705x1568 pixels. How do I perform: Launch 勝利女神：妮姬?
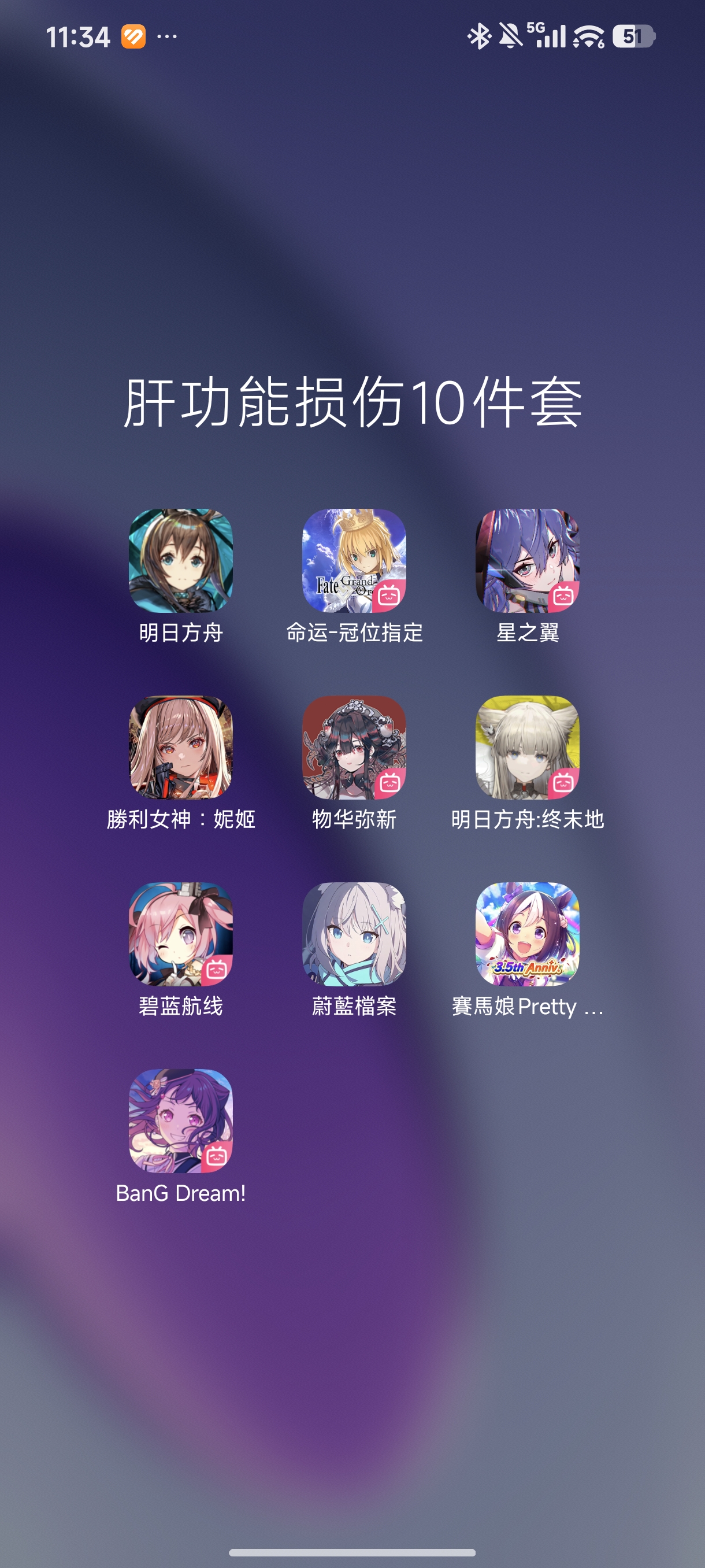(181, 748)
